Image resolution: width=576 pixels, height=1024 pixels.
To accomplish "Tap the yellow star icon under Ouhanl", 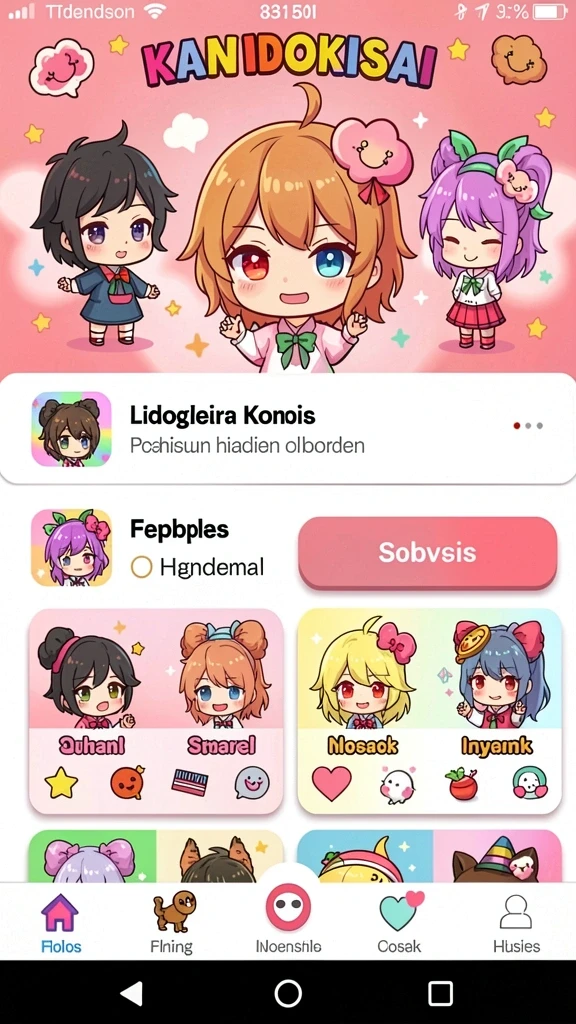I will click(x=61, y=783).
